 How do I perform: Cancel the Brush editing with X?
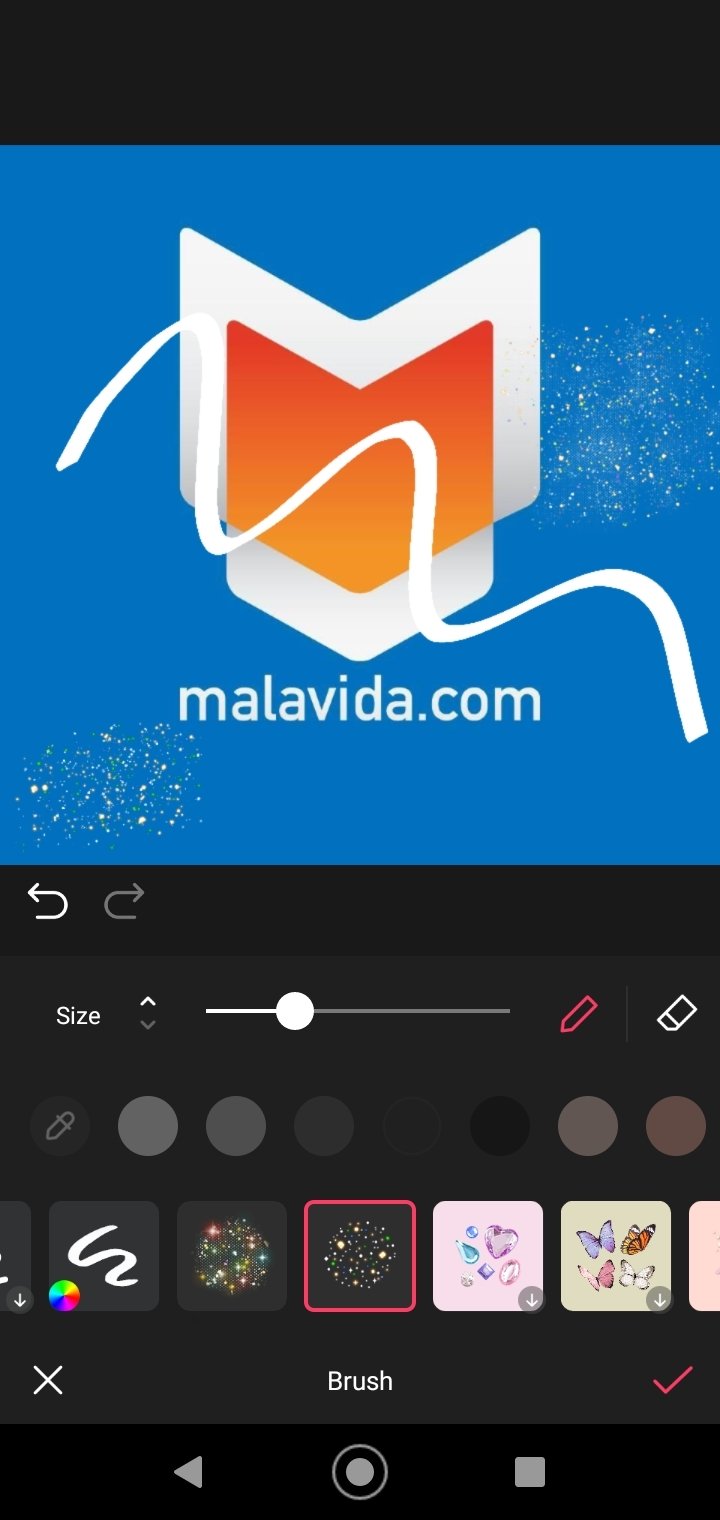[x=48, y=1381]
